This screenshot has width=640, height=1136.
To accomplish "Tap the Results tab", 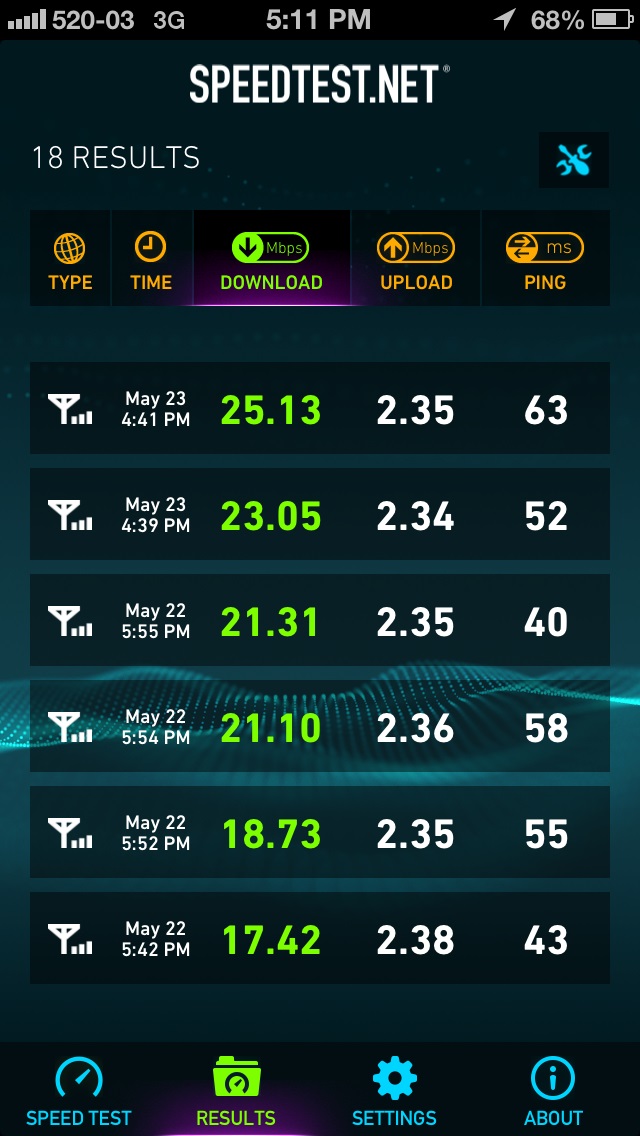I will pyautogui.click(x=236, y=1091).
